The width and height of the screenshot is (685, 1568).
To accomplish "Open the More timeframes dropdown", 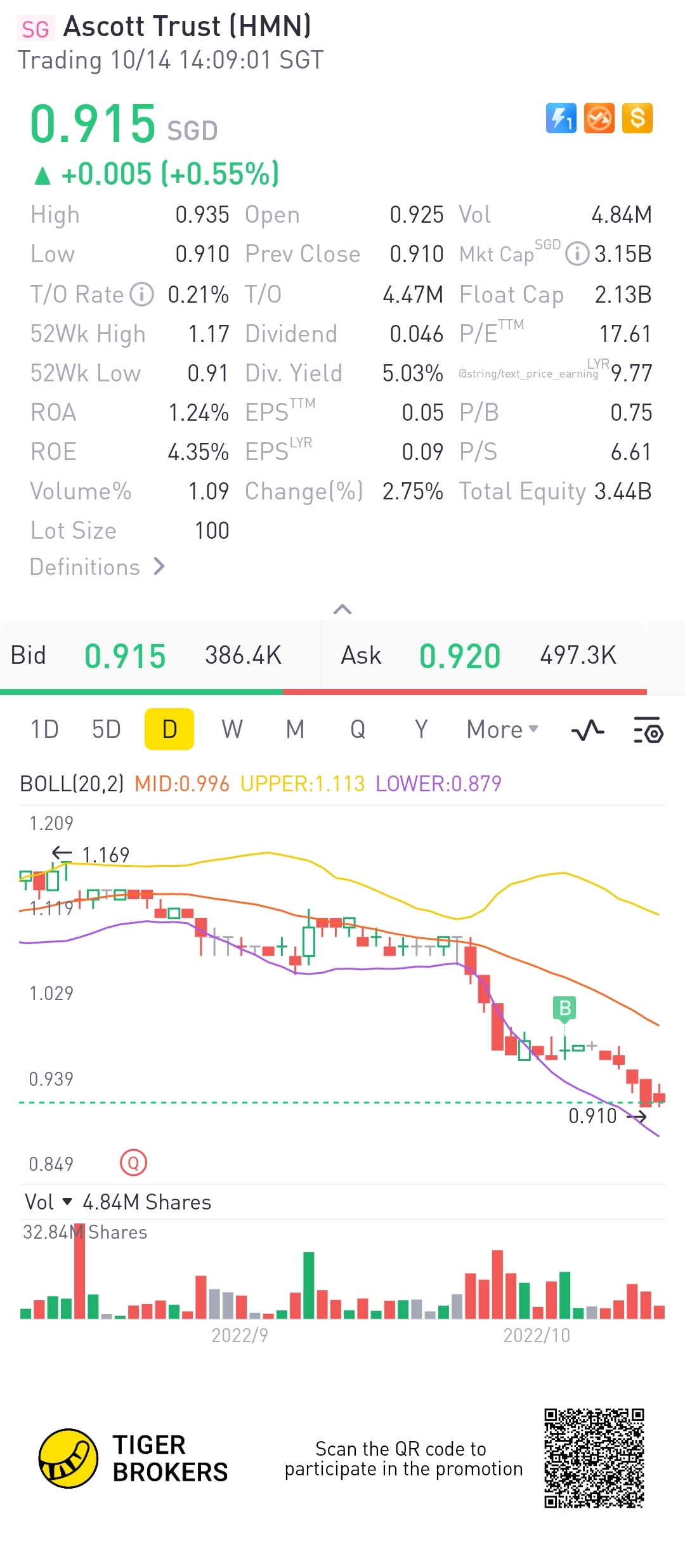I will (502, 730).
